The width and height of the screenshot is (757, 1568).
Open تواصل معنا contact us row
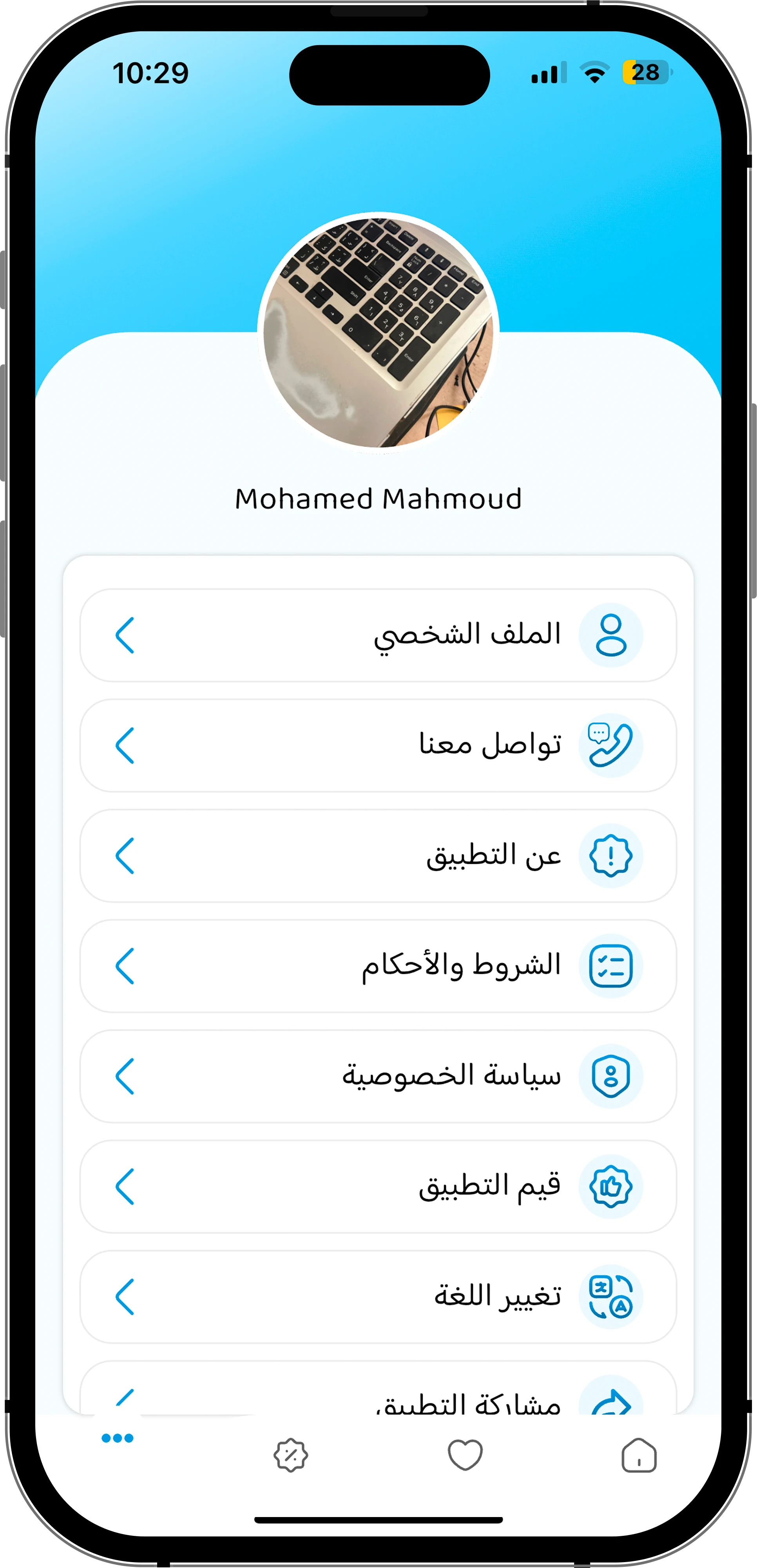click(378, 745)
